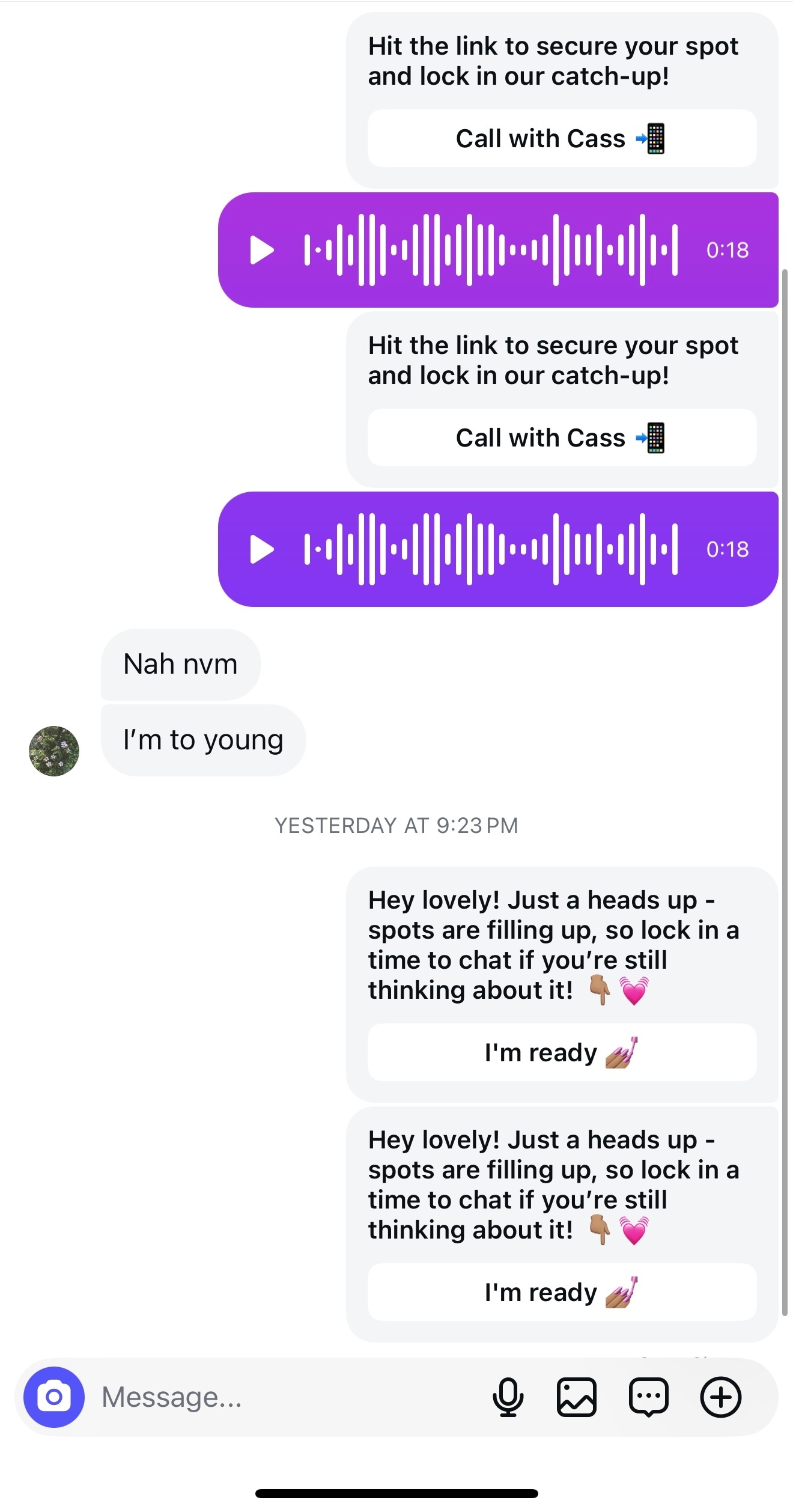Viewport: 793px width, 1512px height.
Task: Open the plus more options icon
Action: (x=721, y=1397)
